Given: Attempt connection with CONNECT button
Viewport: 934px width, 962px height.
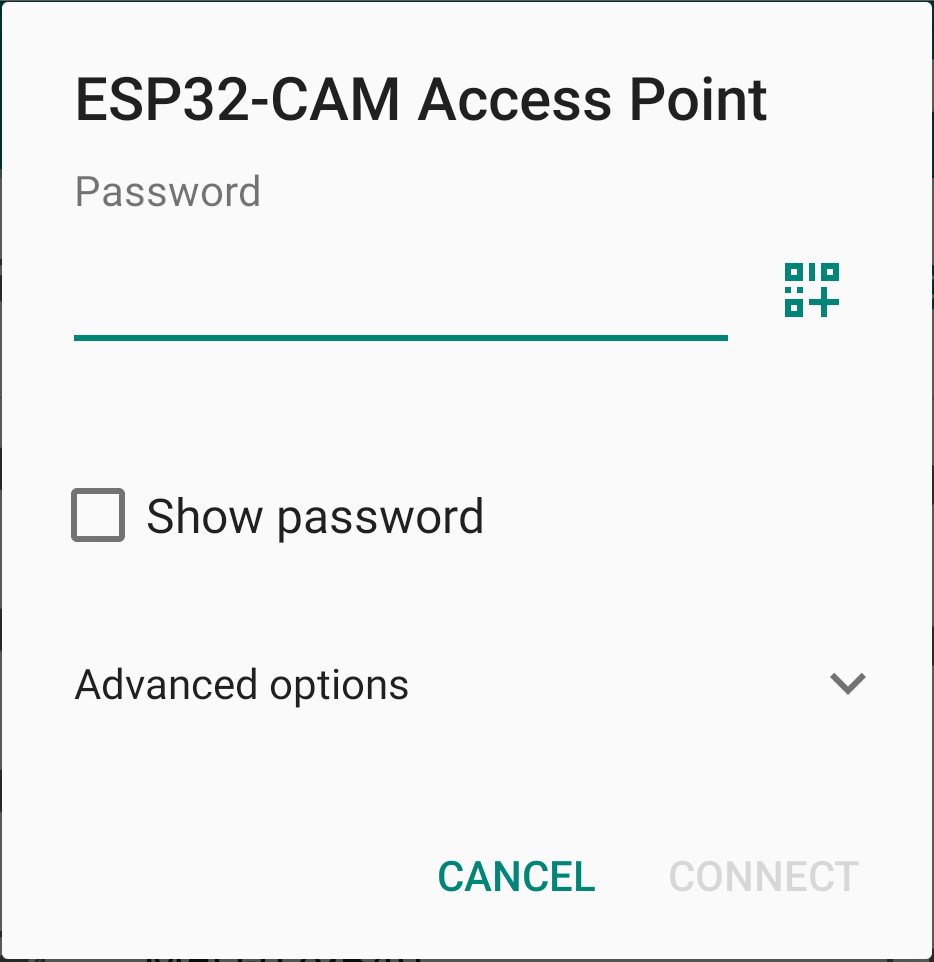Looking at the screenshot, I should (x=763, y=876).
